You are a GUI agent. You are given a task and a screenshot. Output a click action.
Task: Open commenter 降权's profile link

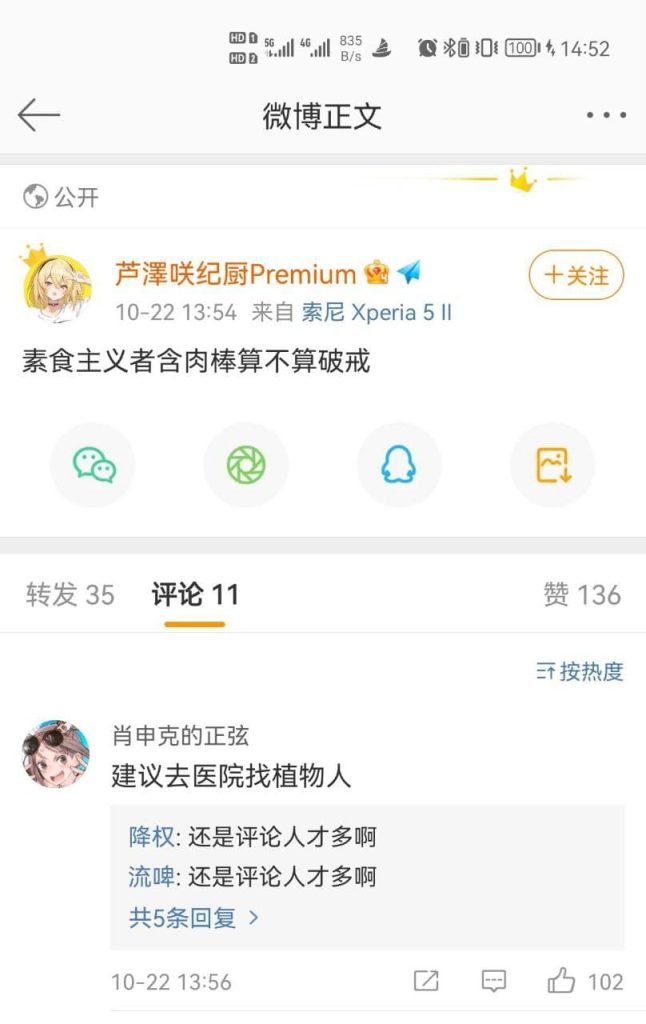click(x=150, y=837)
